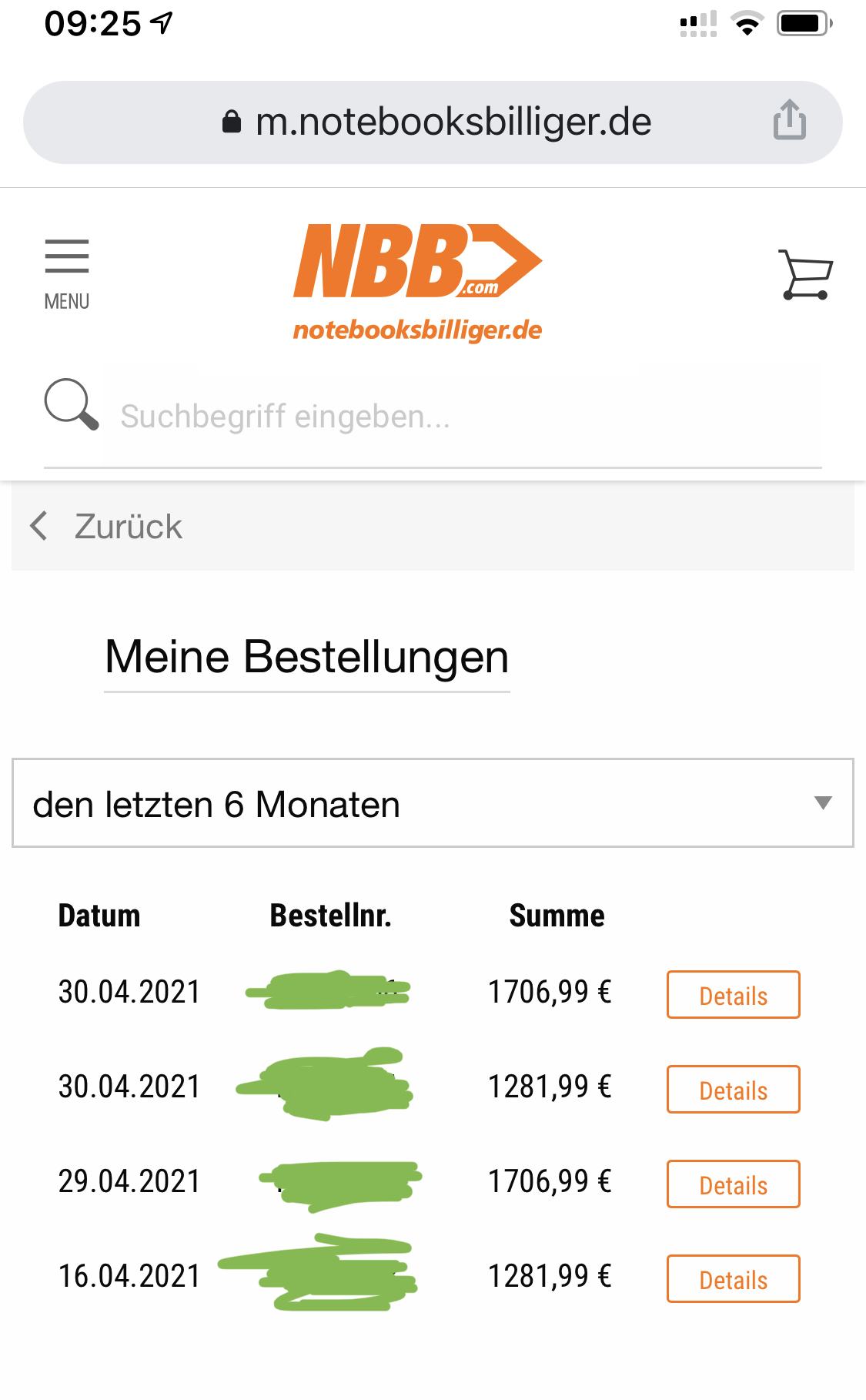Show Details of the 29.04.2021 order
Viewport: 866px width, 1400px height.
pos(733,1184)
